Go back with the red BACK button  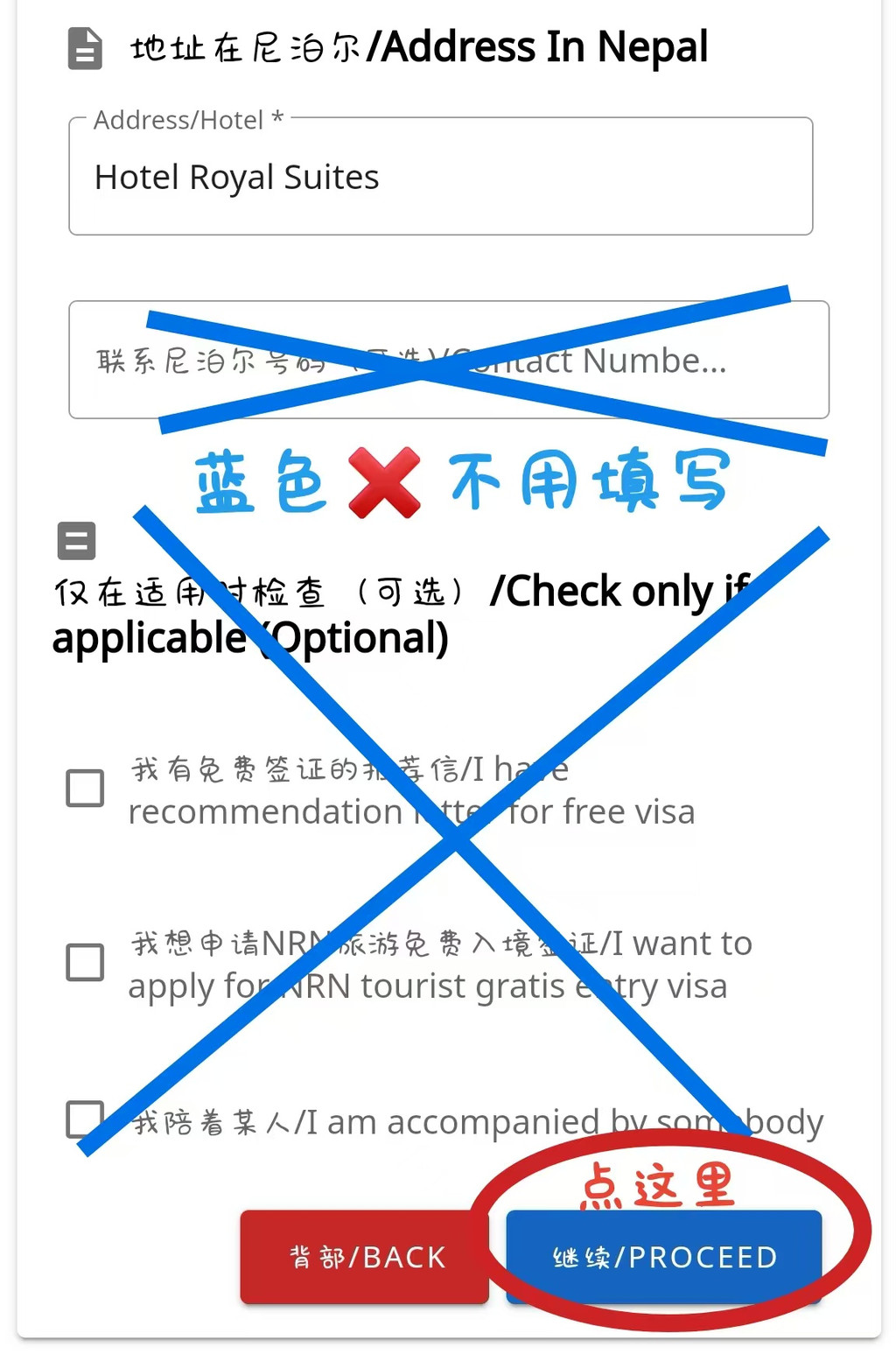[365, 1257]
